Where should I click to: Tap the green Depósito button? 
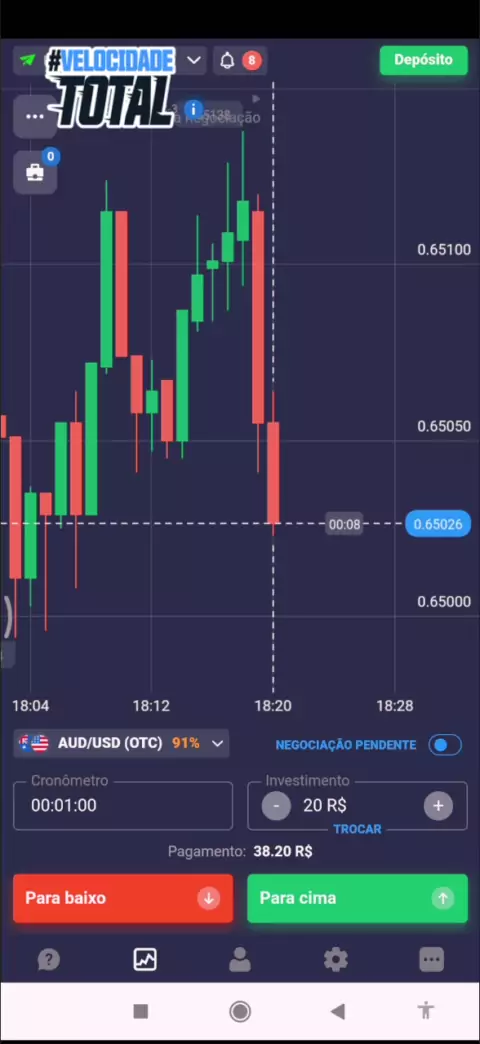423,60
